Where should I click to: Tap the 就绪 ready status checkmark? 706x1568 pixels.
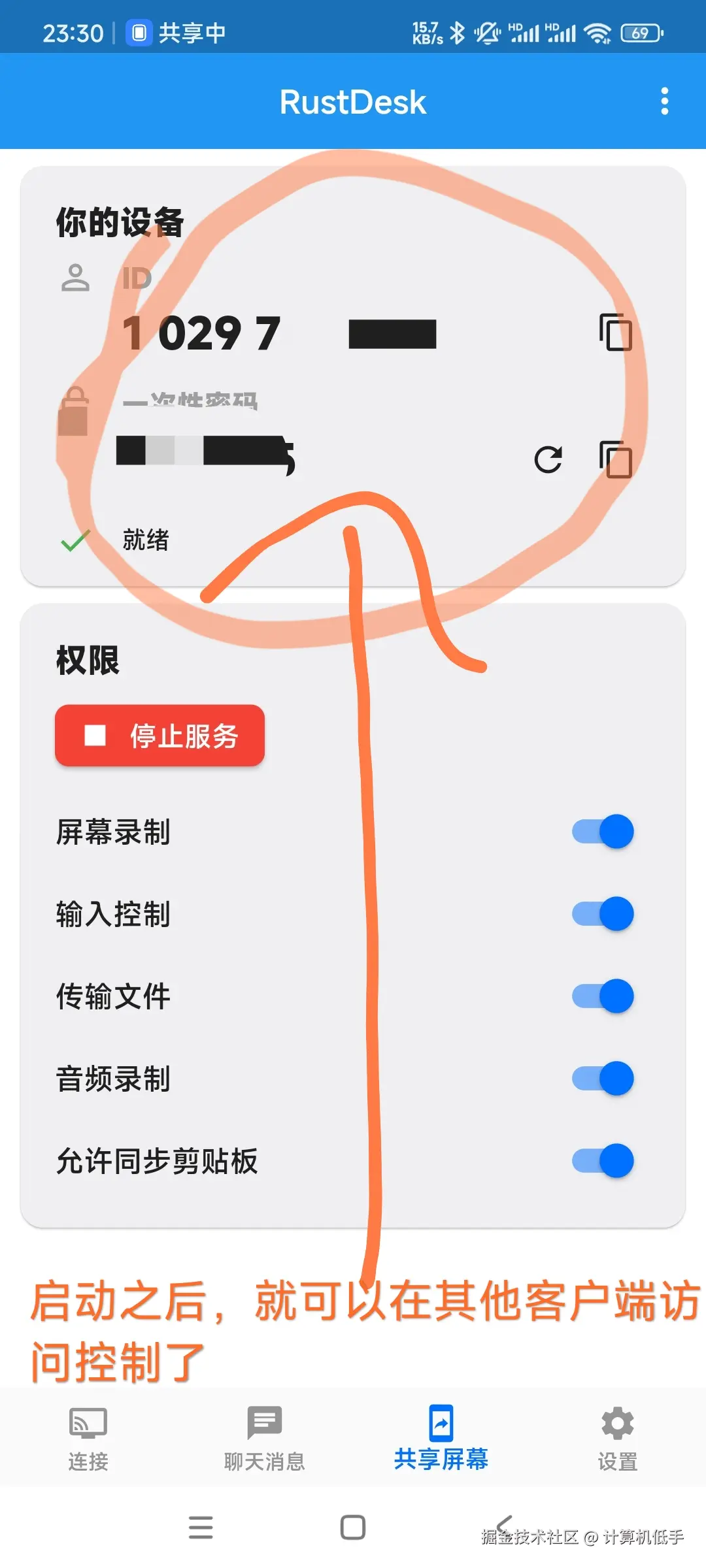click(75, 539)
